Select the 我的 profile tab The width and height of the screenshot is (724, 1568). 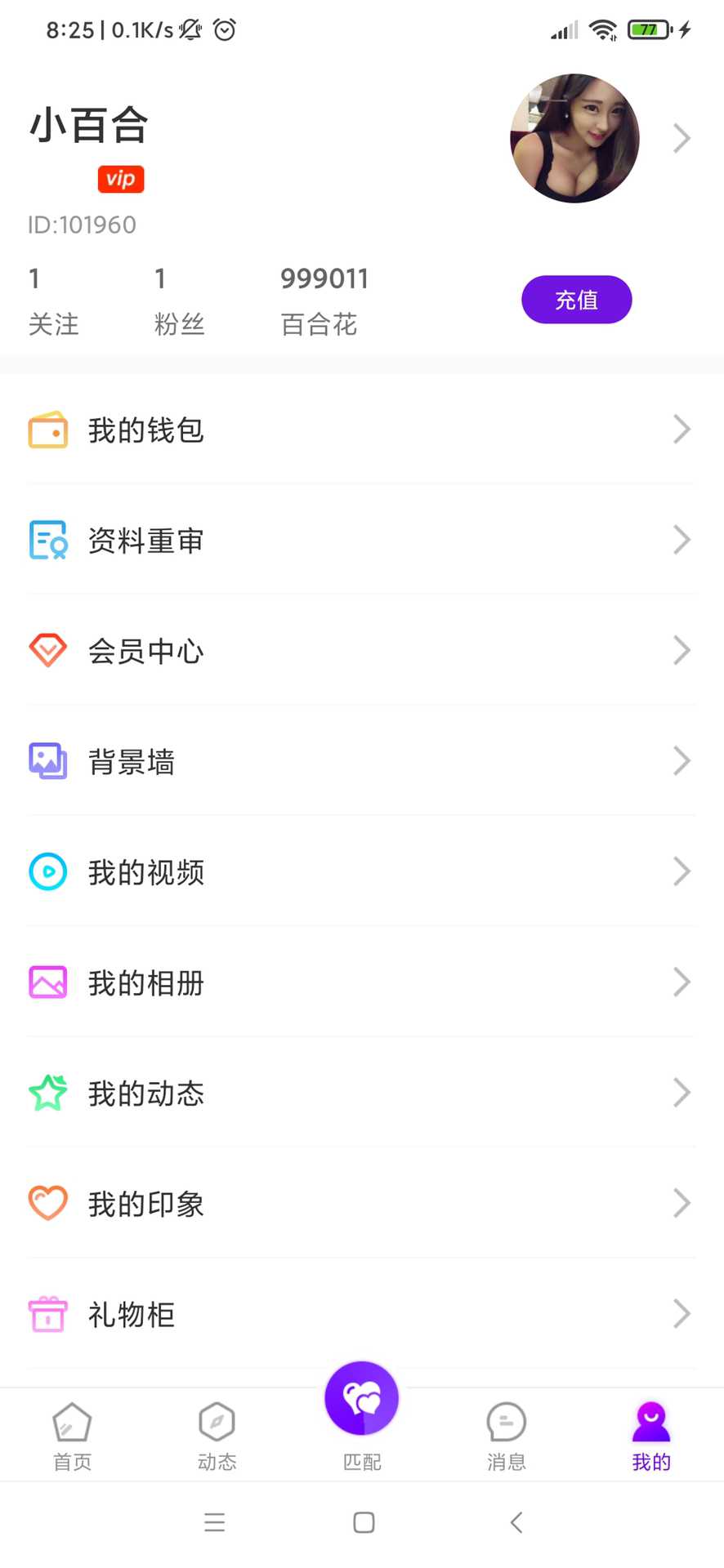650,1437
